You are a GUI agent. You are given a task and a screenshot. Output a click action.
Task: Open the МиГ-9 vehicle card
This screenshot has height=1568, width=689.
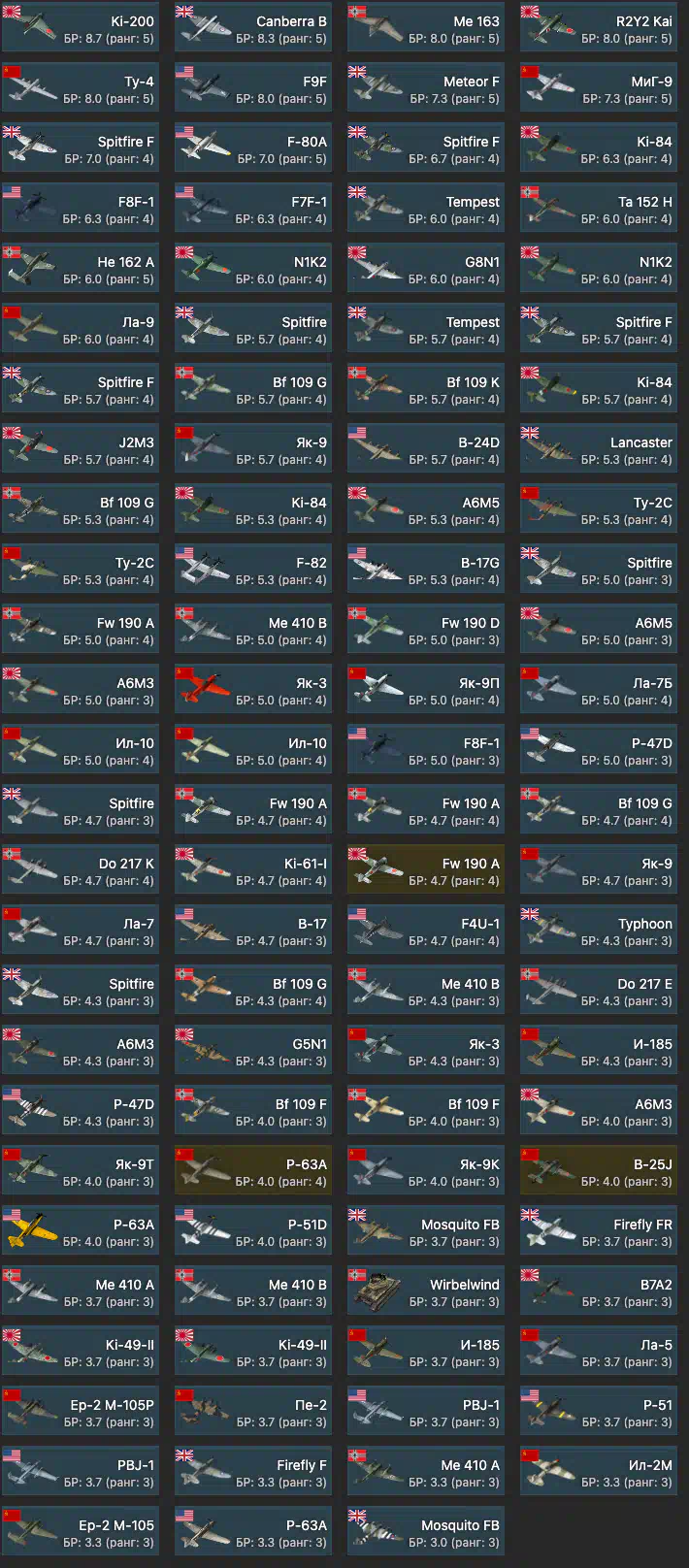click(599, 88)
